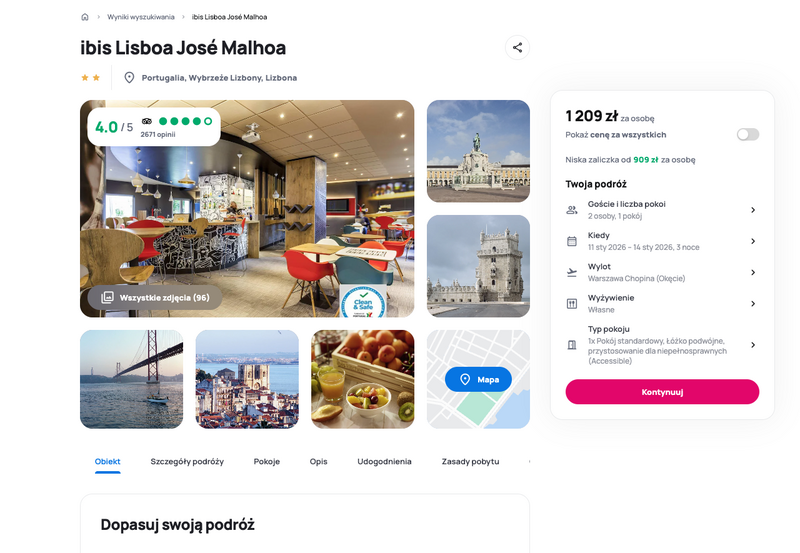Go back to Wyniki wyszukiwania
800x553 pixels.
tap(141, 17)
